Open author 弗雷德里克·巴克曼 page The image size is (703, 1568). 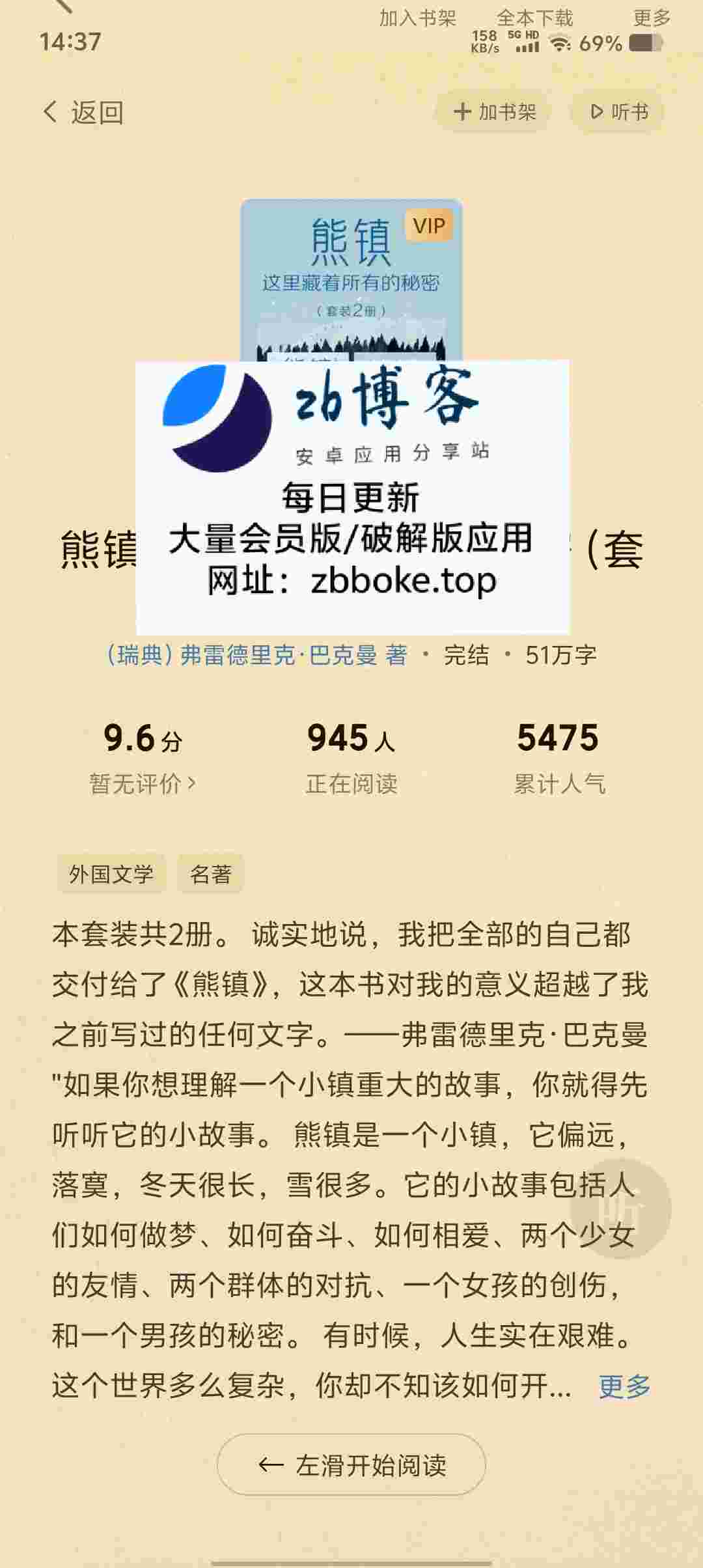point(257,654)
